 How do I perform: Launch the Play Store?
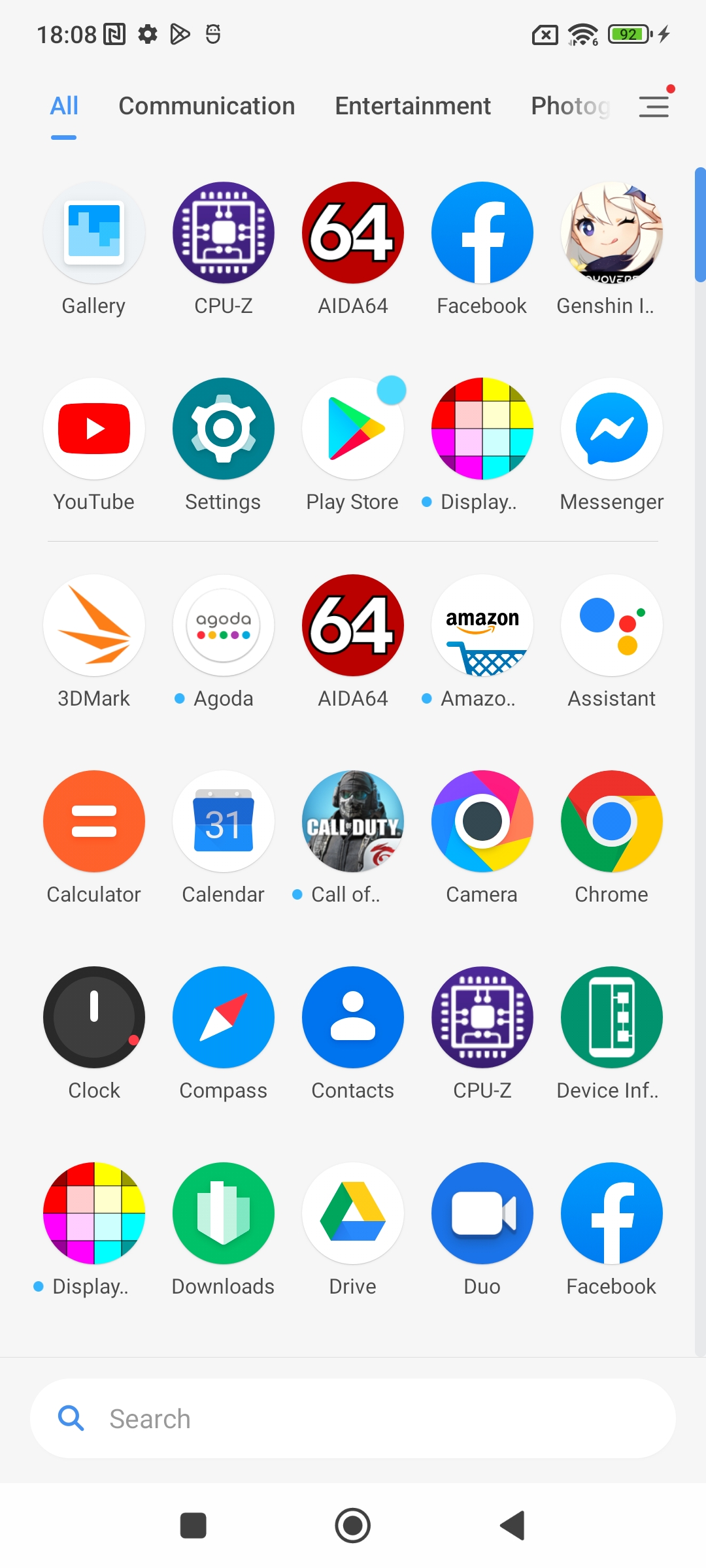click(353, 429)
